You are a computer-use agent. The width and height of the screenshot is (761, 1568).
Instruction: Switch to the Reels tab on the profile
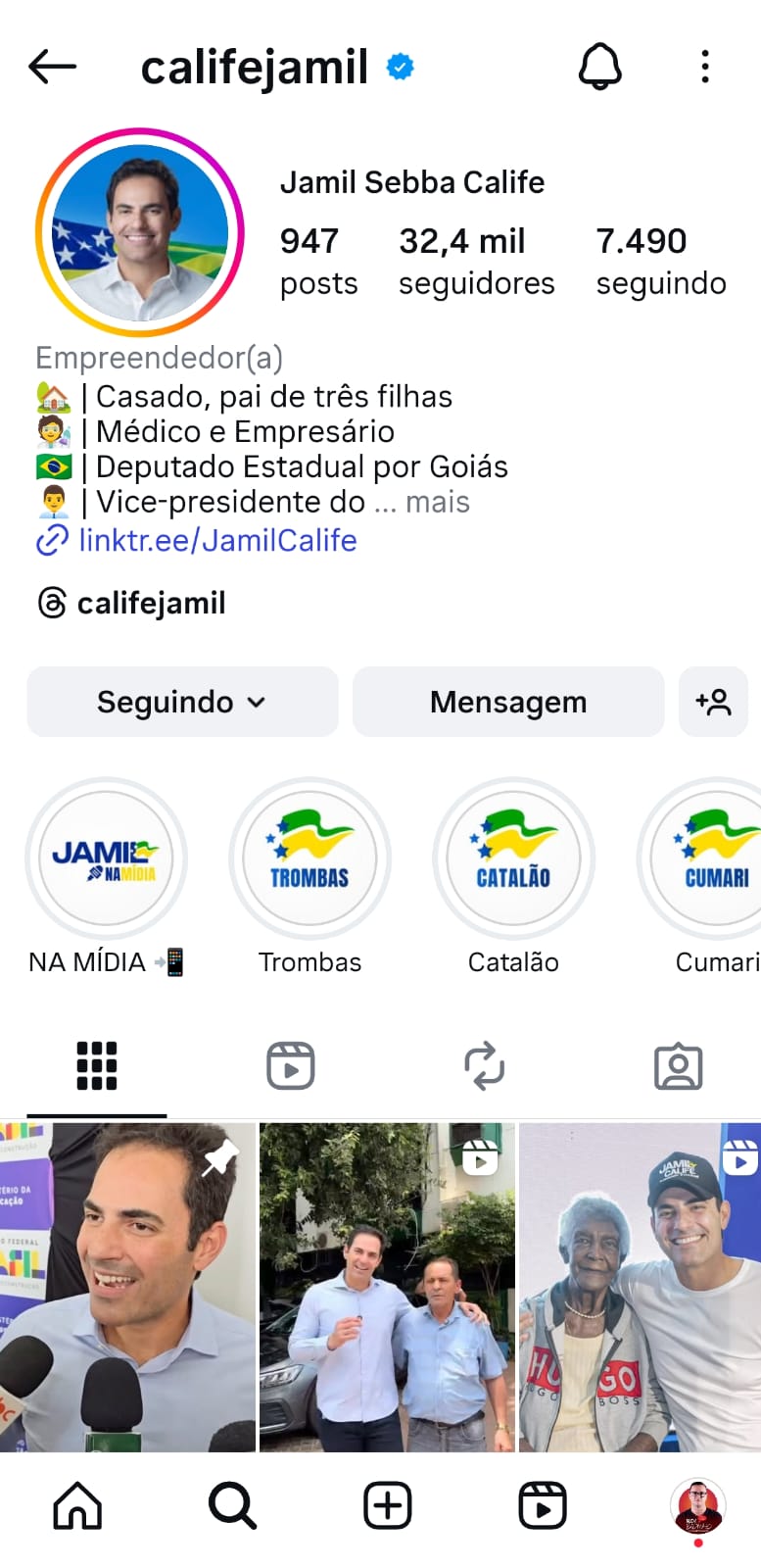(290, 1066)
